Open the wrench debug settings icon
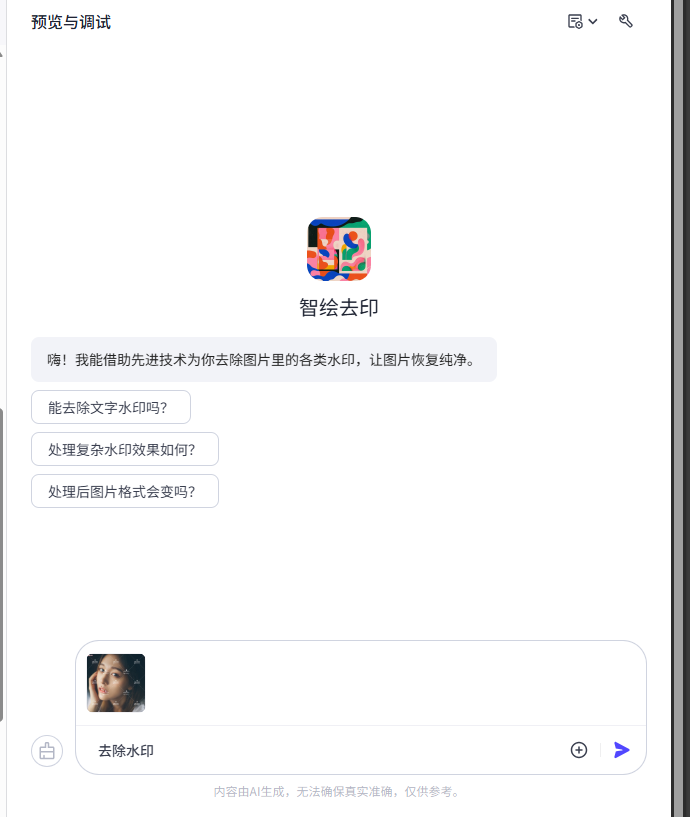This screenshot has height=817, width=690. (626, 21)
